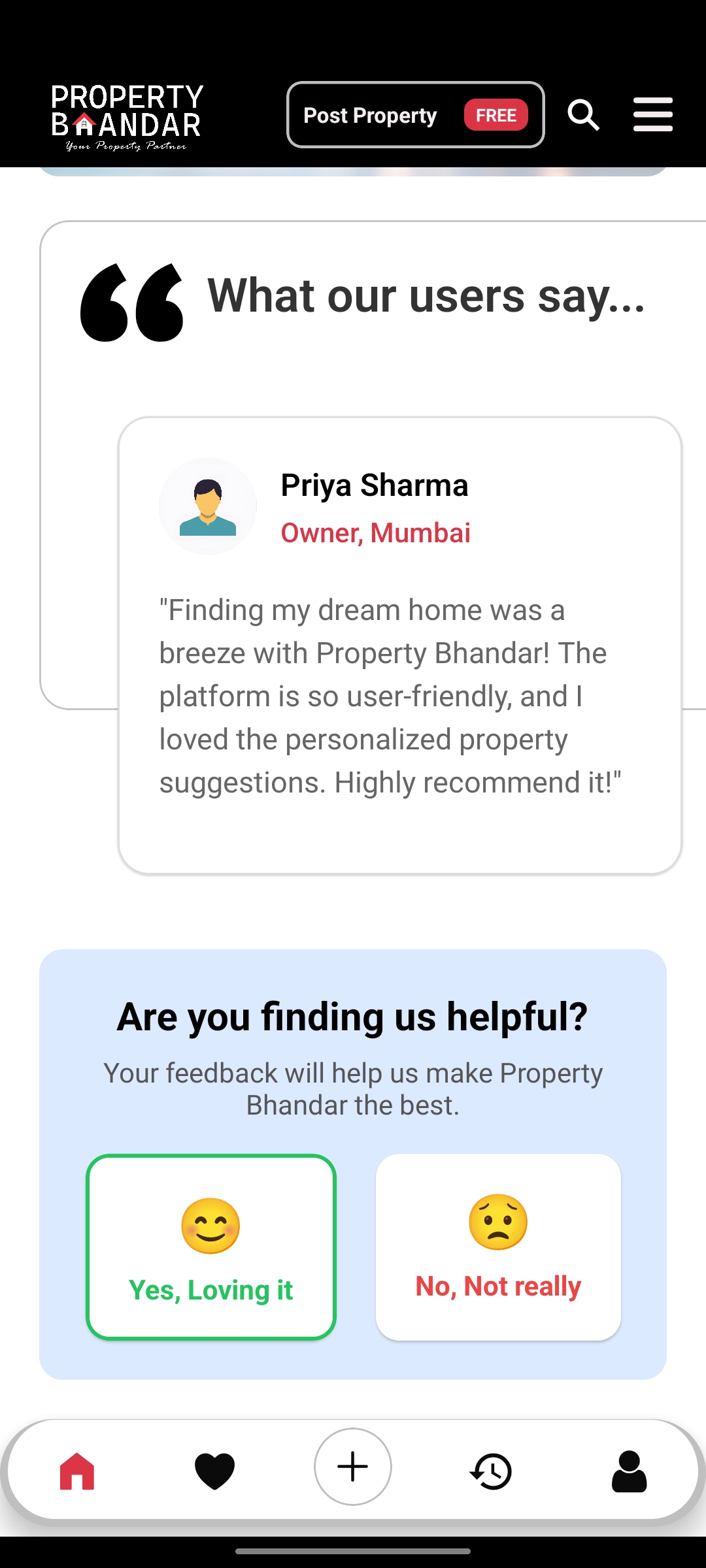Open the history tab
706x1568 pixels.
[x=491, y=1471]
